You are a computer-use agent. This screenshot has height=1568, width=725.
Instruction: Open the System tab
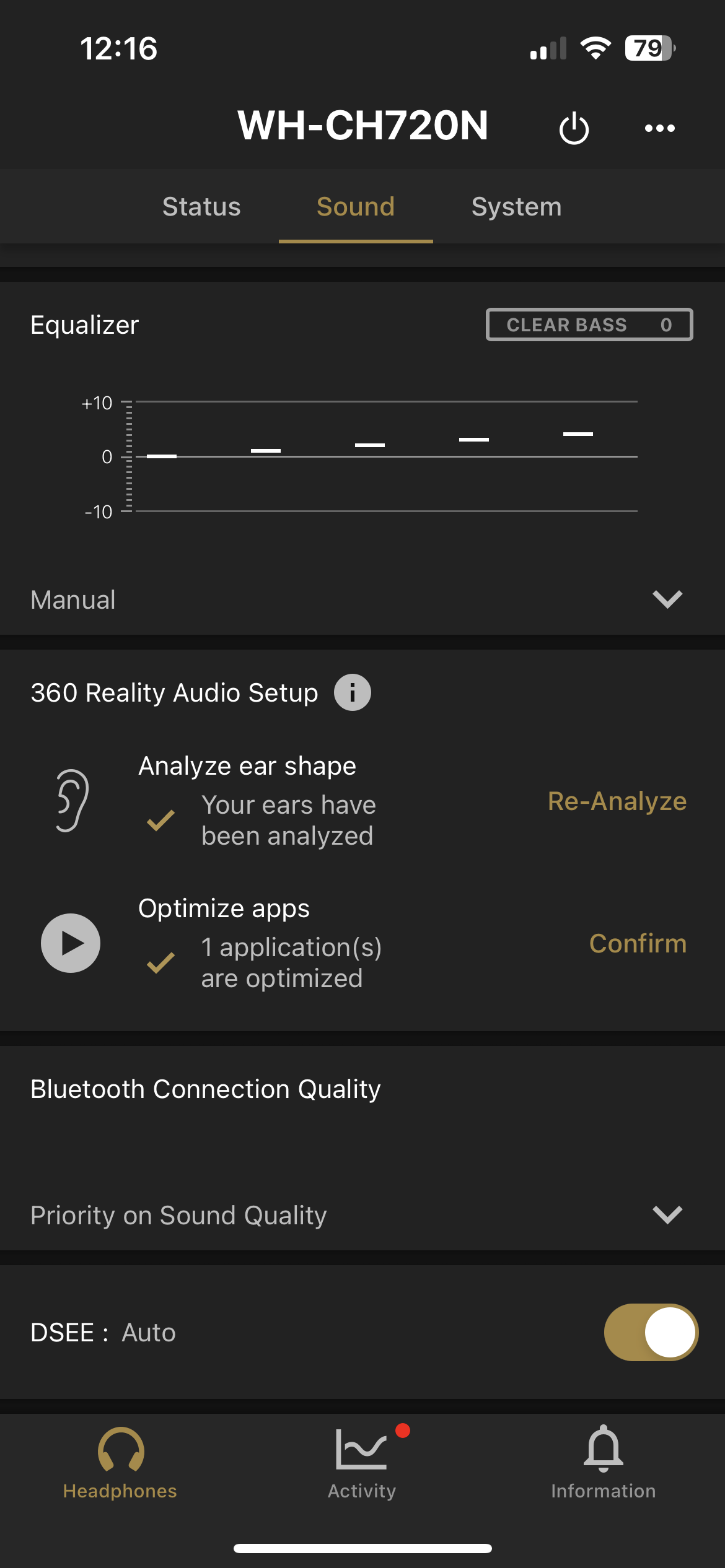(516, 206)
